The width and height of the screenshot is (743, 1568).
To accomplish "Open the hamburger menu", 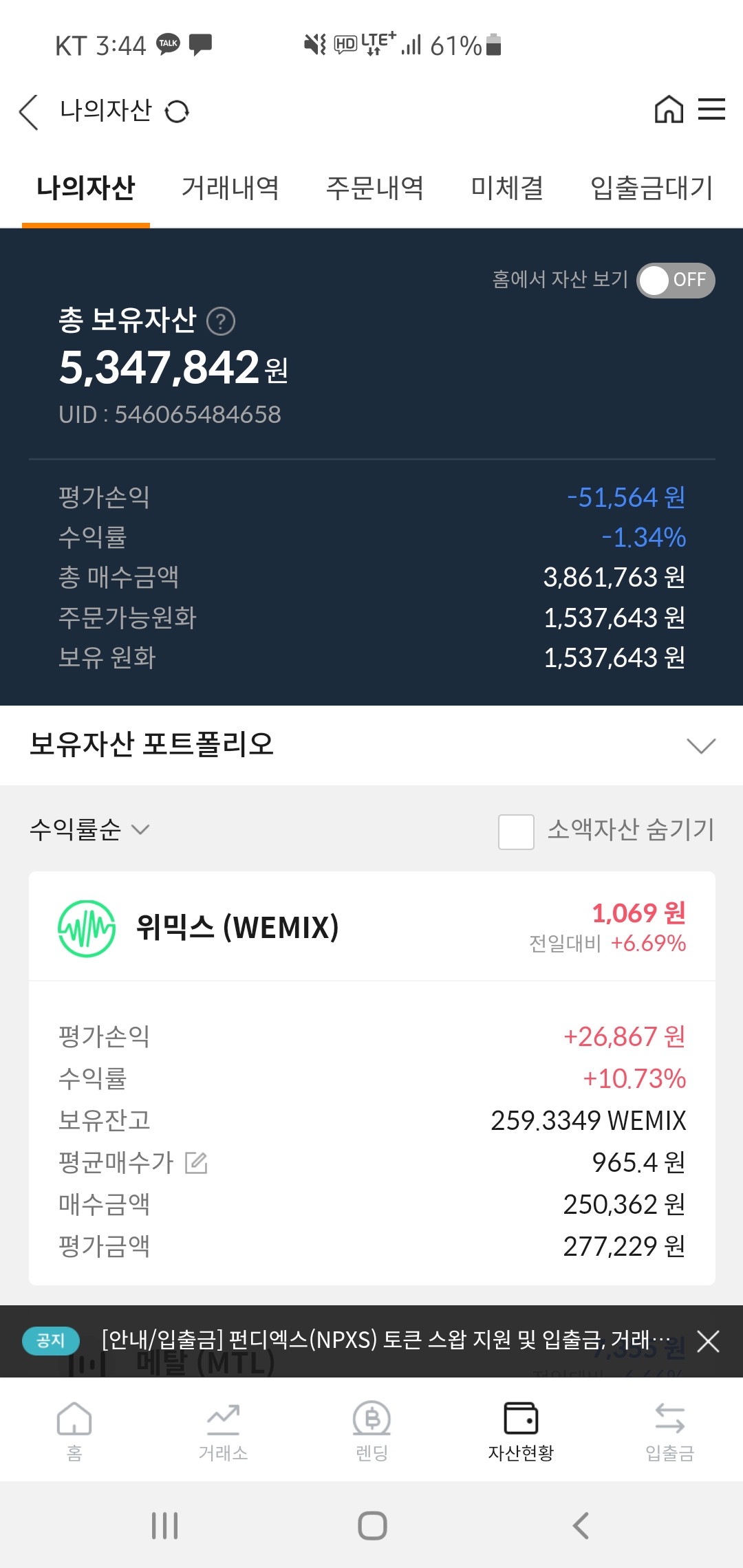I will [x=711, y=109].
